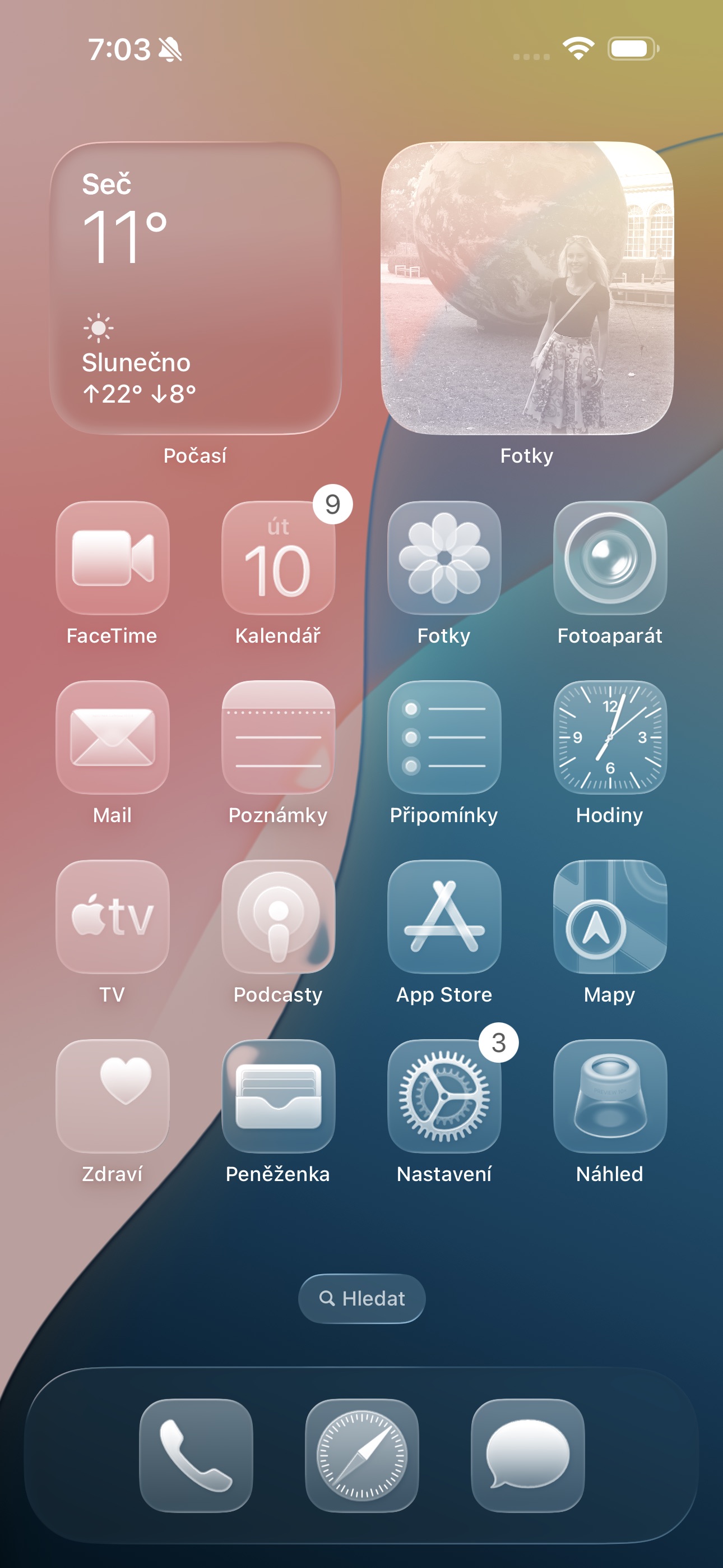Image resolution: width=723 pixels, height=1568 pixels.
Task: Open the Podcasty app
Action: [x=278, y=917]
